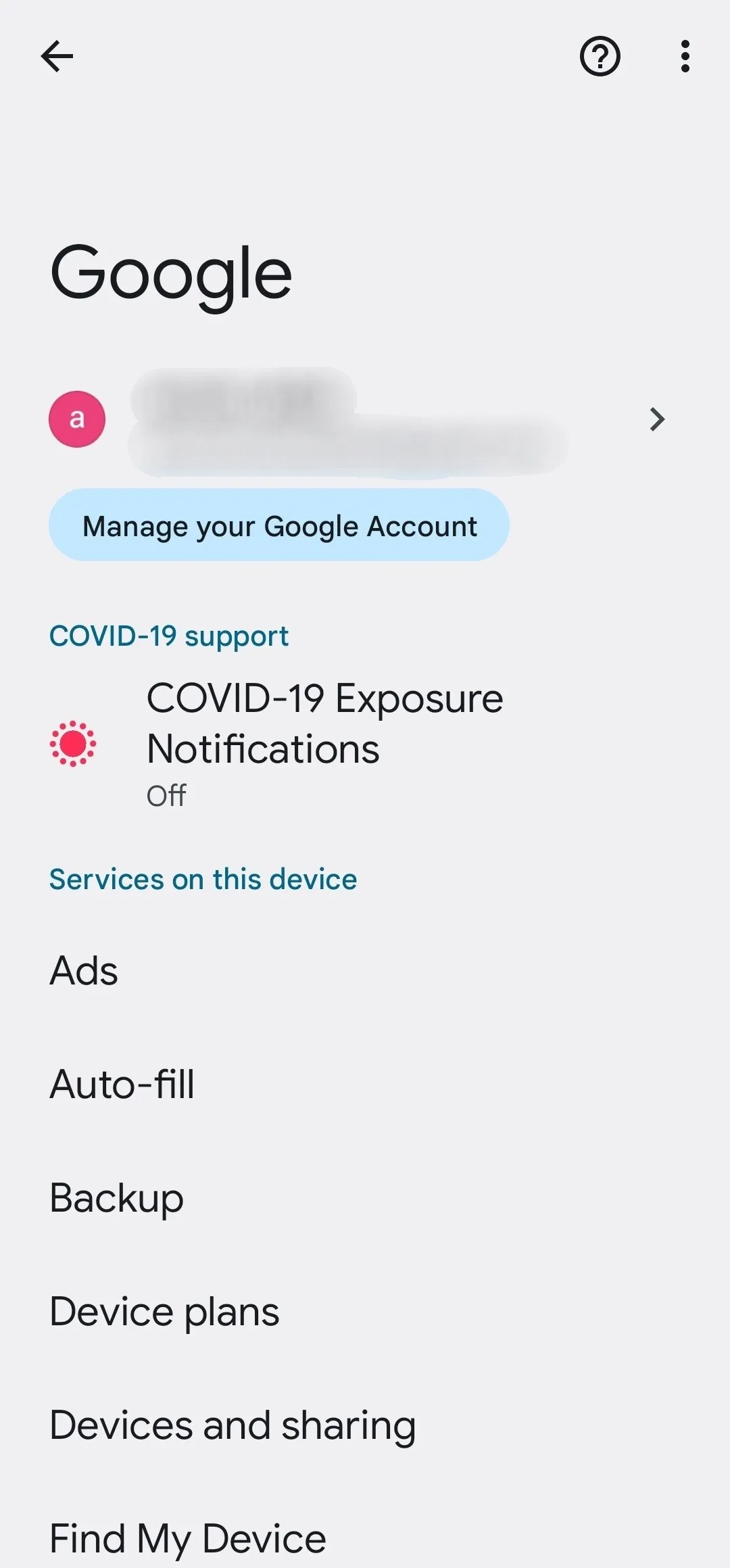This screenshot has height=1568, width=730.
Task: Turn on Exposure Notifications currently shown Off
Action: click(326, 744)
